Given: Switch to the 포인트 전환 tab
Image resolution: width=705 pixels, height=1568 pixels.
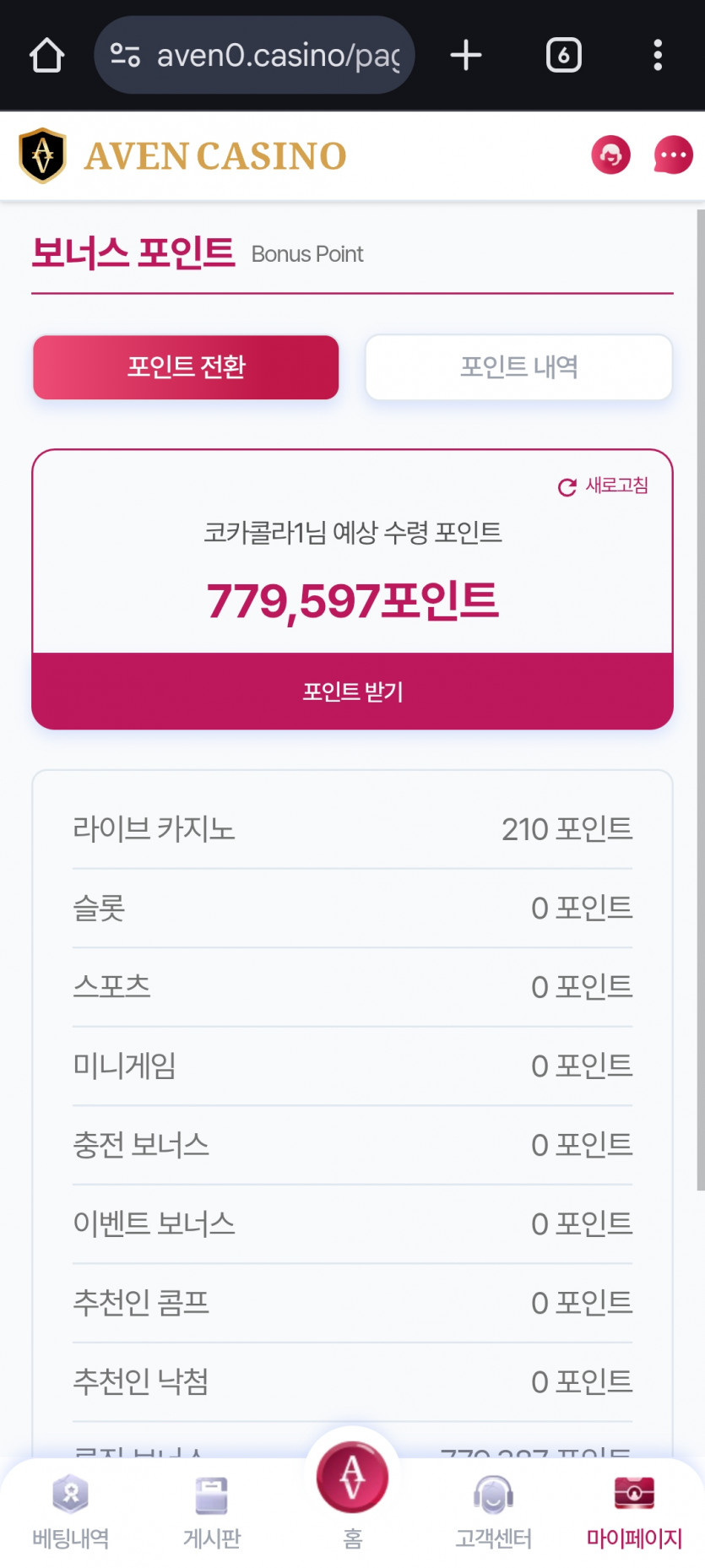Looking at the screenshot, I should pyautogui.click(x=185, y=367).
